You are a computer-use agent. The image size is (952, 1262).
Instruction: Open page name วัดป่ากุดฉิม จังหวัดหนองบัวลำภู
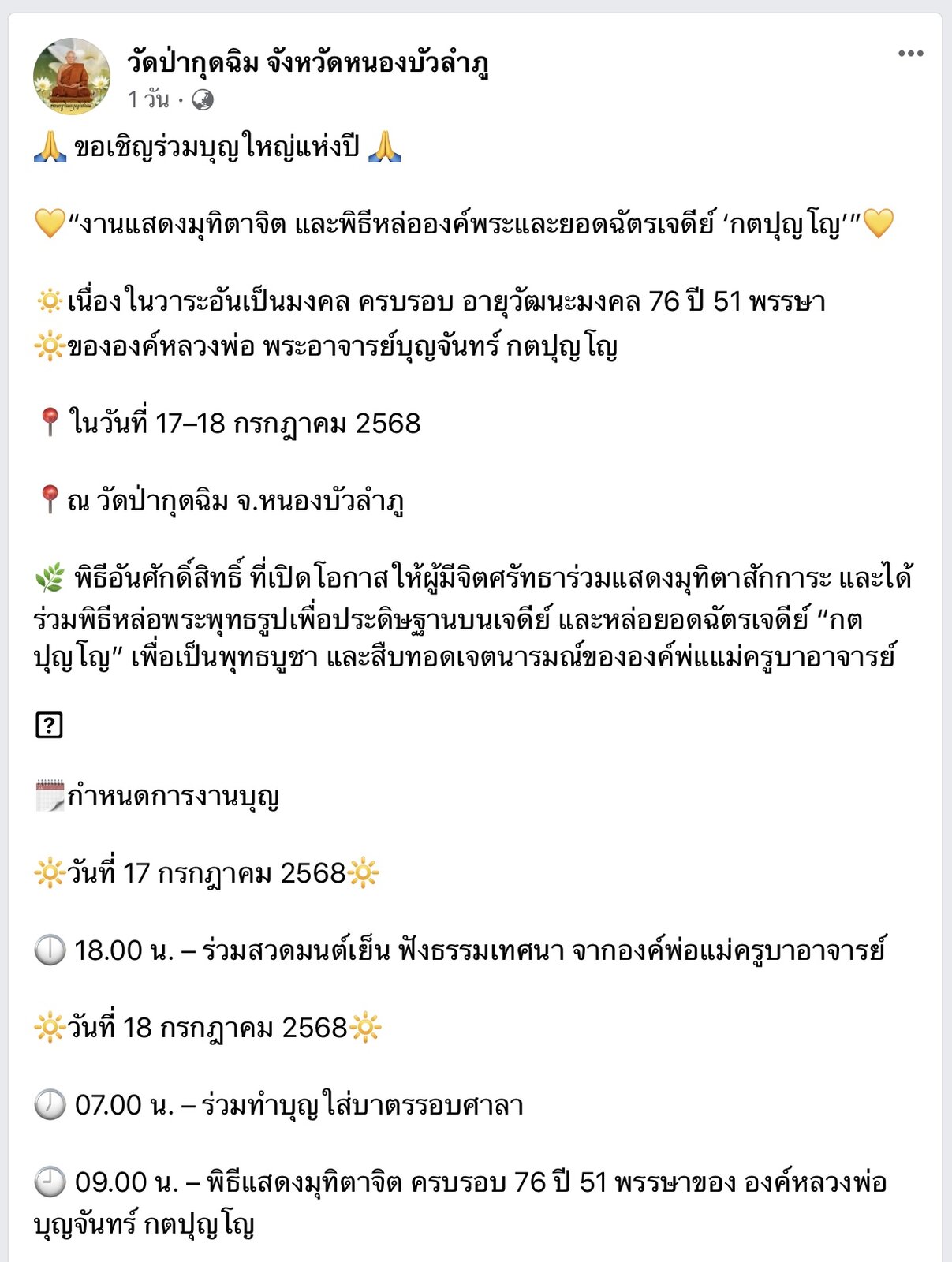pyautogui.click(x=308, y=61)
